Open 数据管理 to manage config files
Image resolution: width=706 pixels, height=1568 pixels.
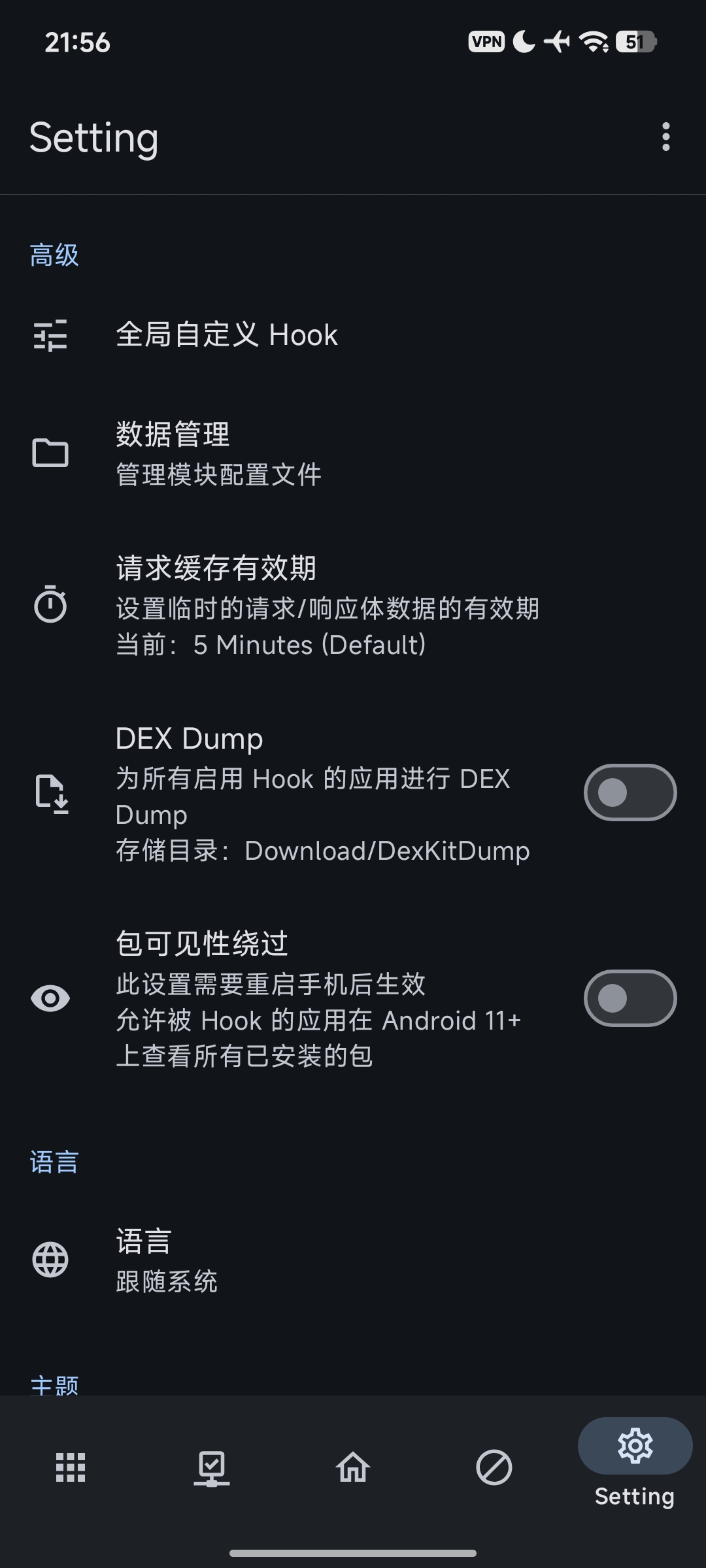pyautogui.click(x=353, y=453)
